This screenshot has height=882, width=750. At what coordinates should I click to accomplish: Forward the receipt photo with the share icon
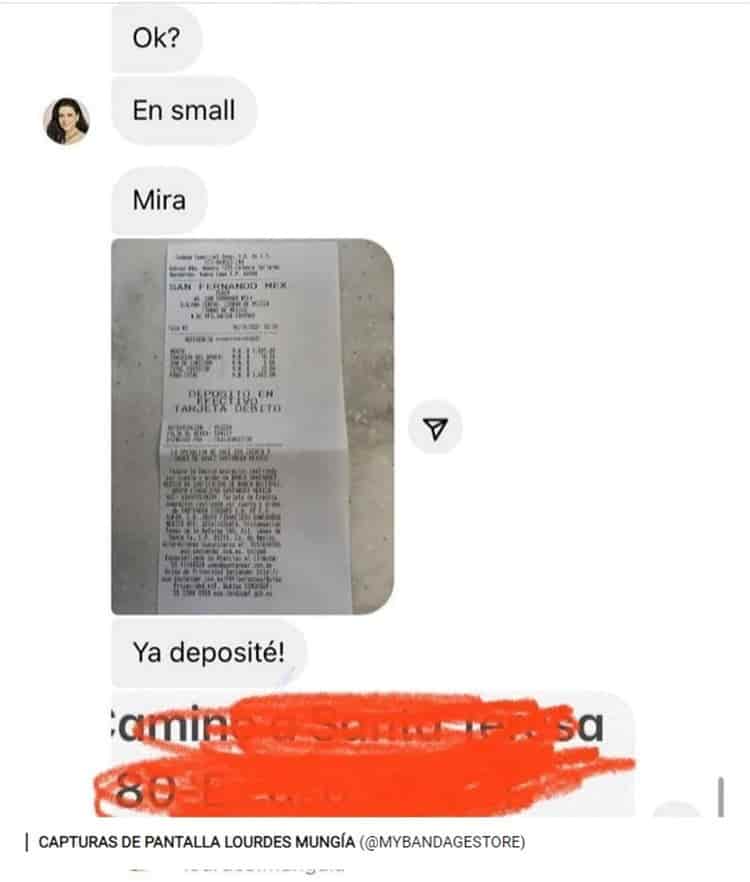coord(435,428)
